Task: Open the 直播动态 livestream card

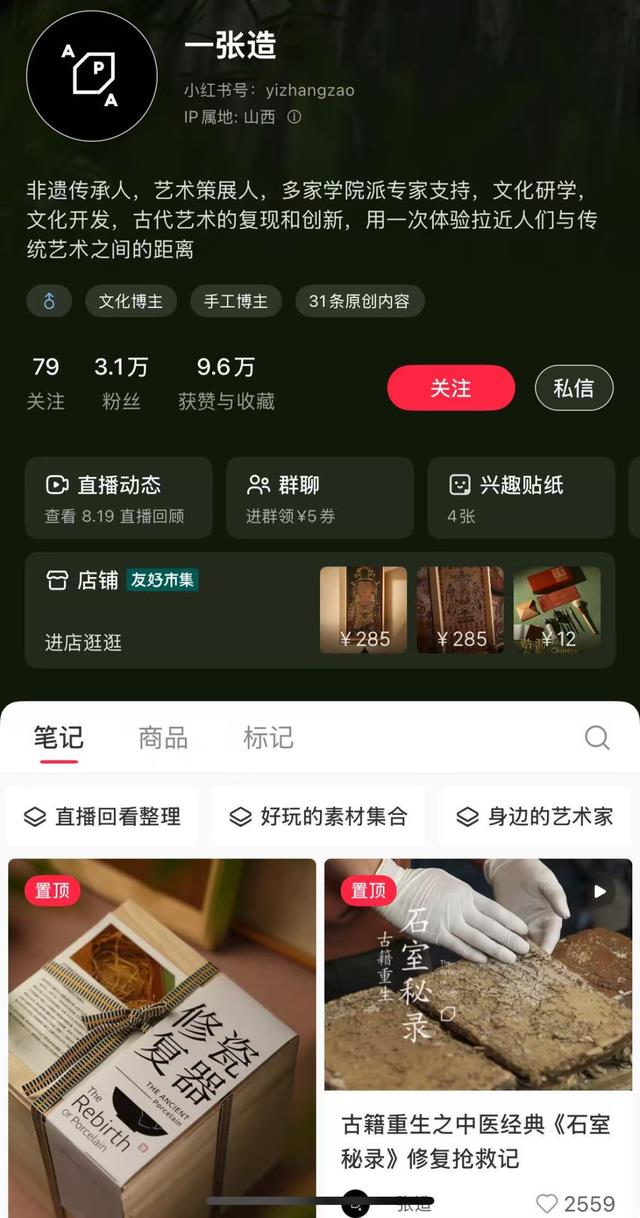Action: click(118, 498)
